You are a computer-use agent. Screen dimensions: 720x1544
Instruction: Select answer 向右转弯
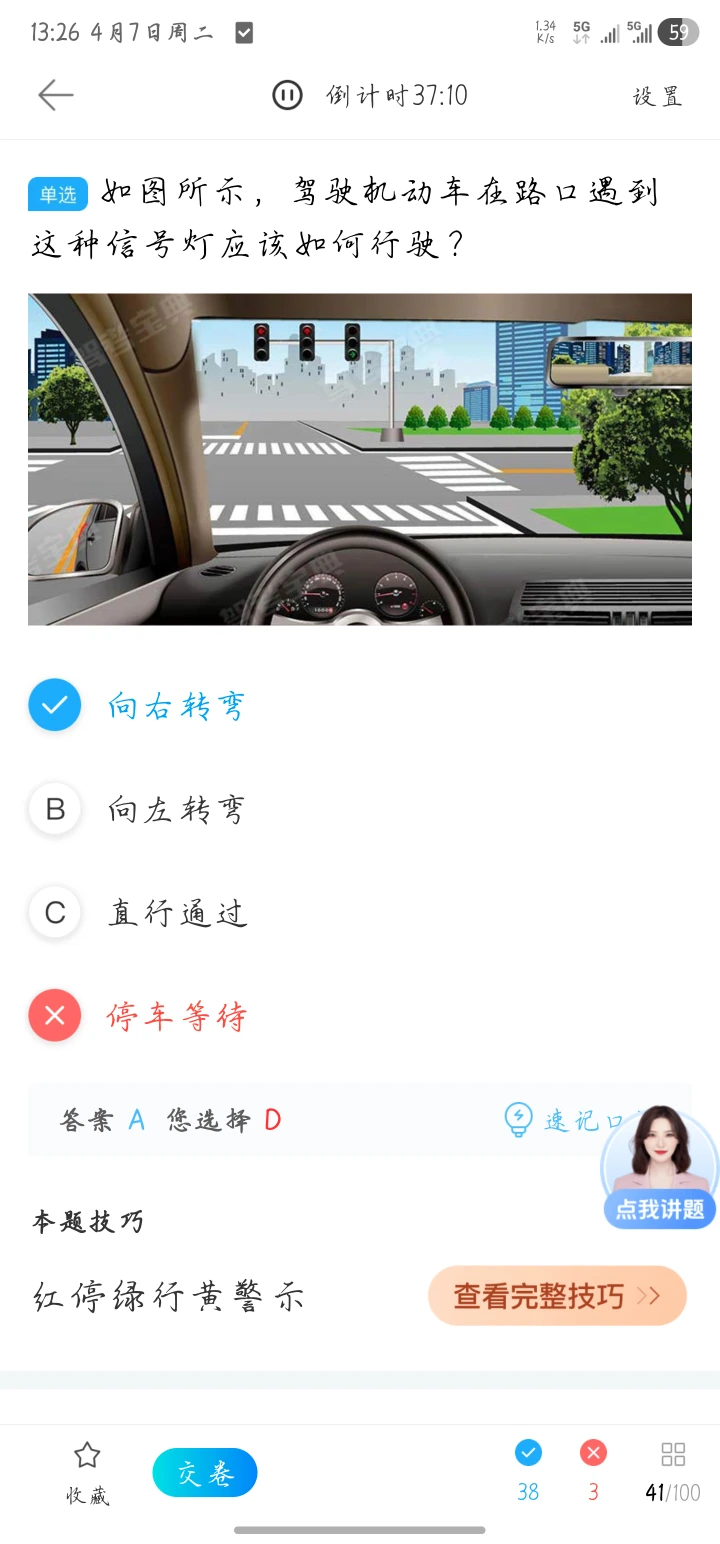tap(176, 706)
